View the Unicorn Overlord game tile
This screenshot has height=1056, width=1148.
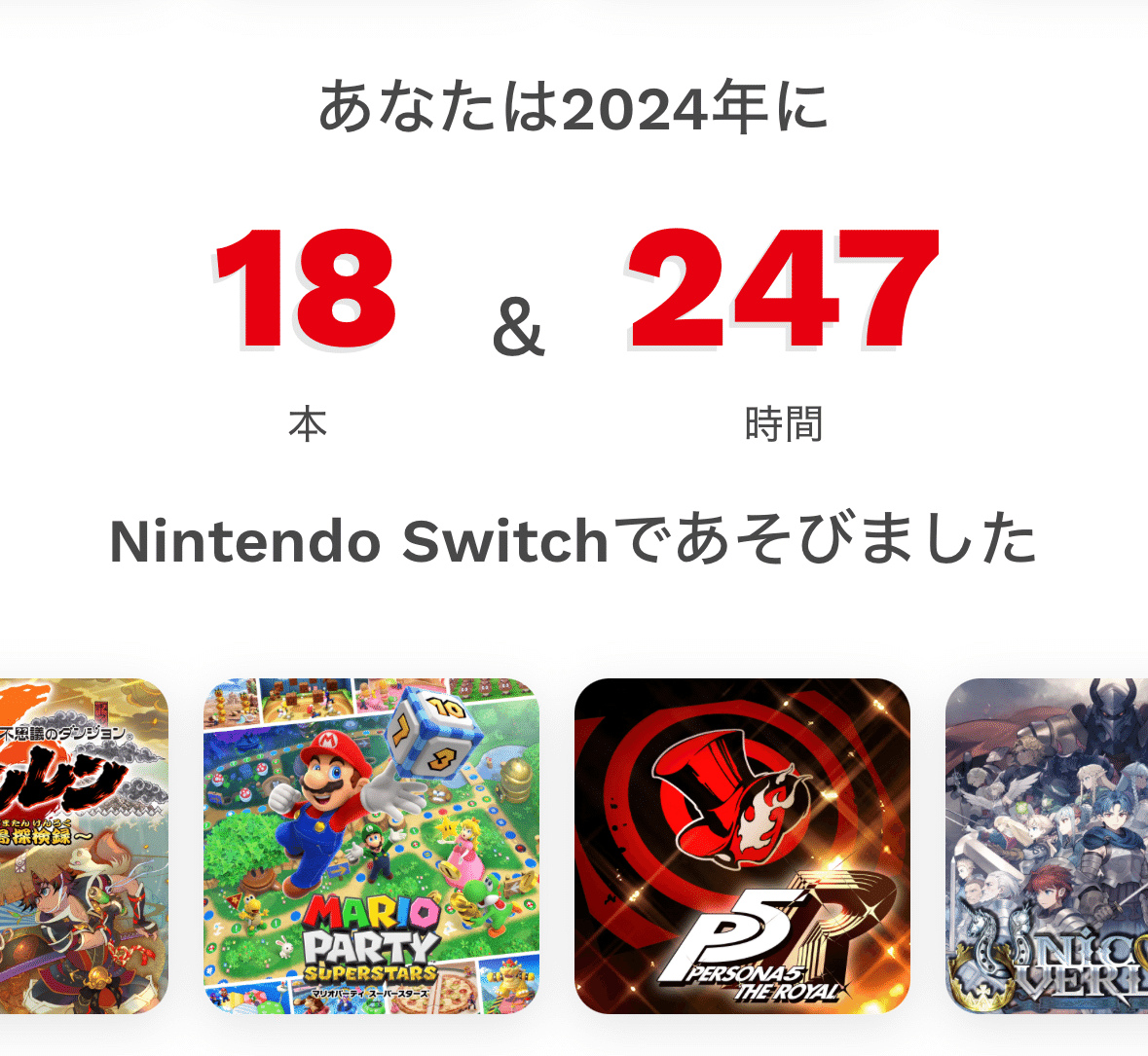[1047, 846]
